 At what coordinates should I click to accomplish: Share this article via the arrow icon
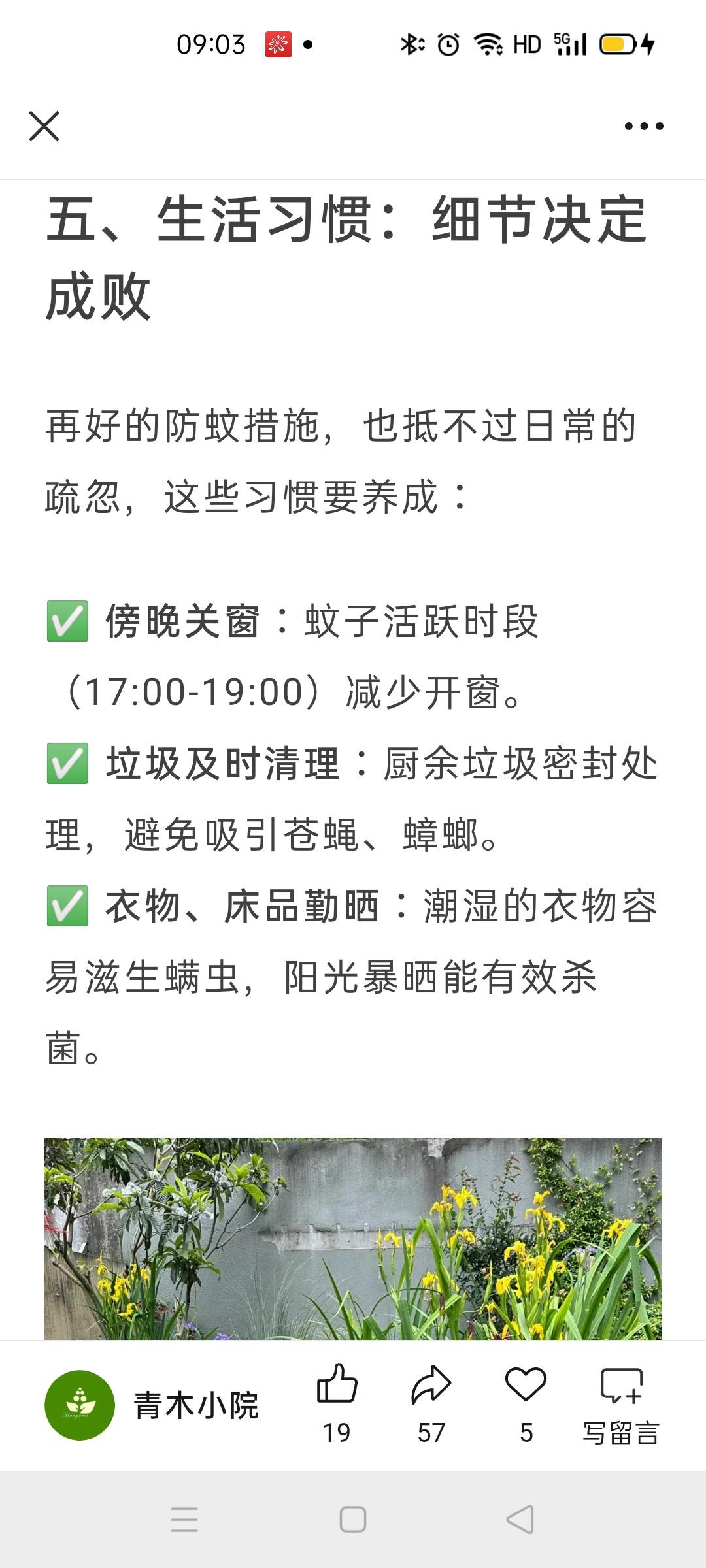click(x=431, y=1403)
